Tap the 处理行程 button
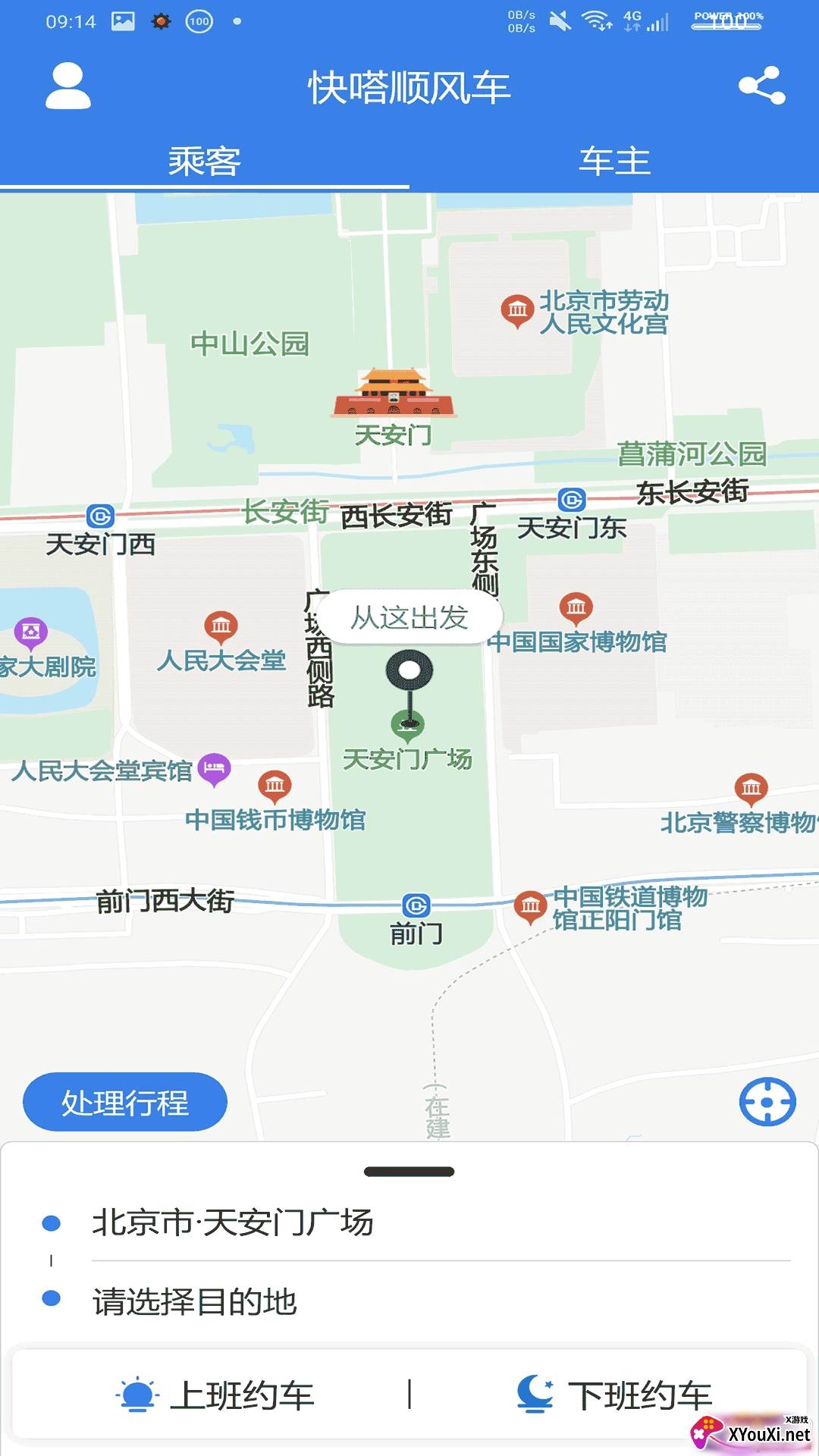This screenshot has height=1456, width=819. 125,1102
